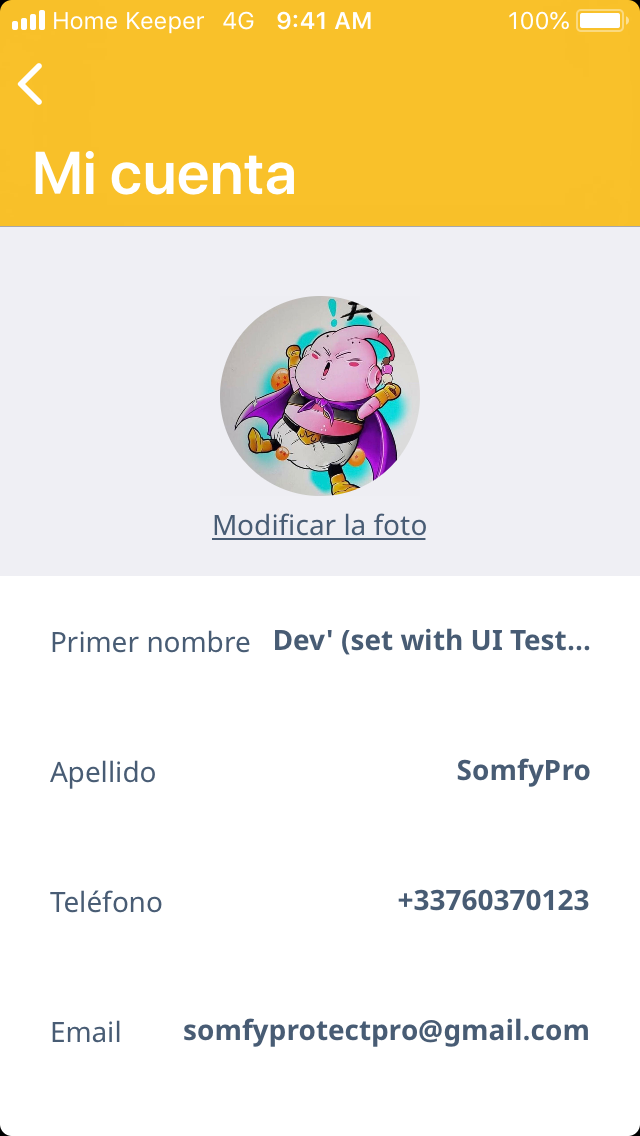This screenshot has height=1136, width=640.
Task: Edit the Primer nombre field
Action: tap(431, 641)
